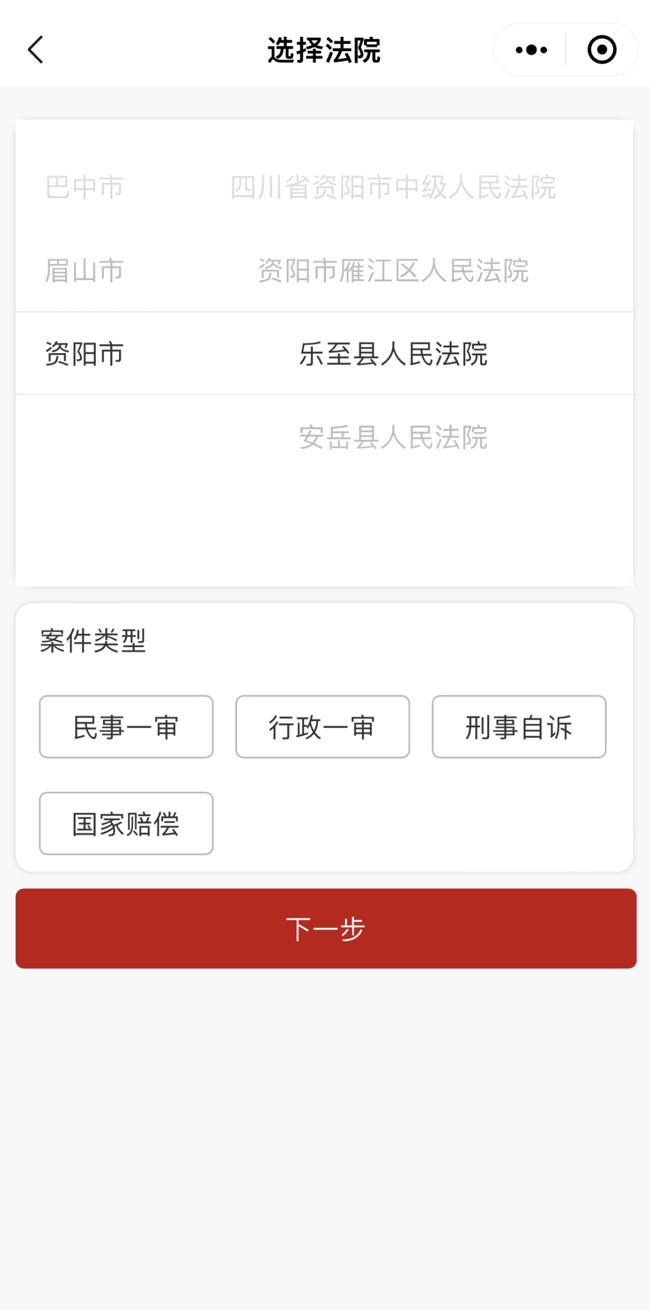
Task: Go back using the arrow icon
Action: [36, 50]
